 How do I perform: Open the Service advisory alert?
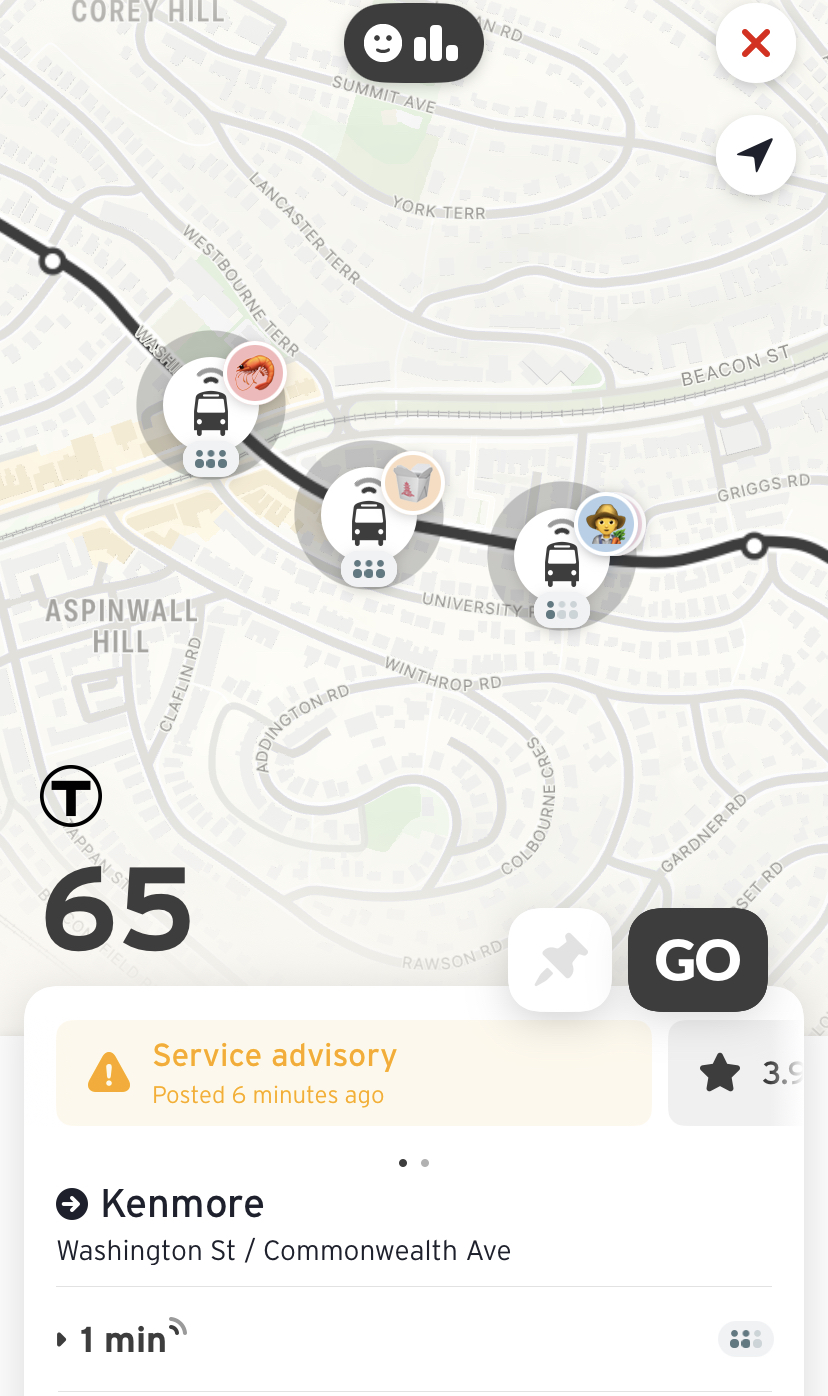click(x=354, y=1073)
